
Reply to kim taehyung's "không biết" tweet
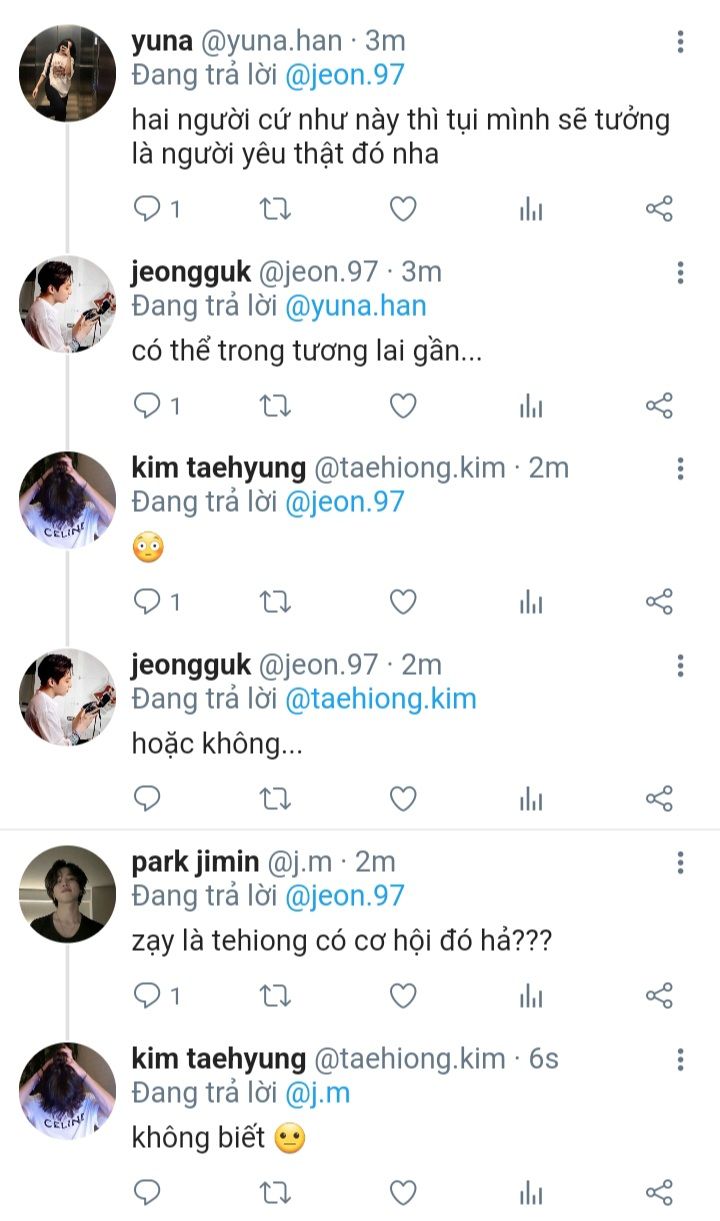pos(148,1192)
